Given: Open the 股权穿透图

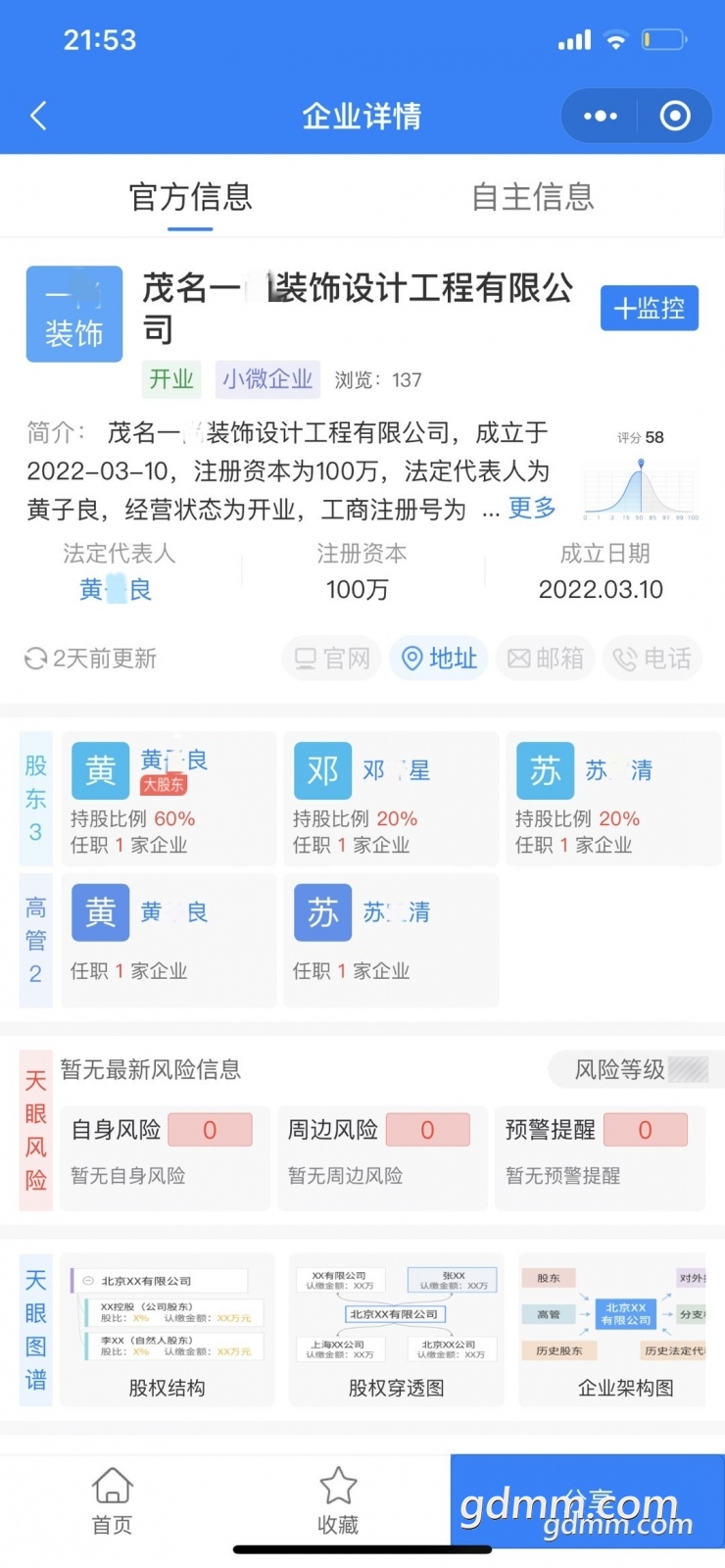Looking at the screenshot, I should click(x=396, y=1329).
